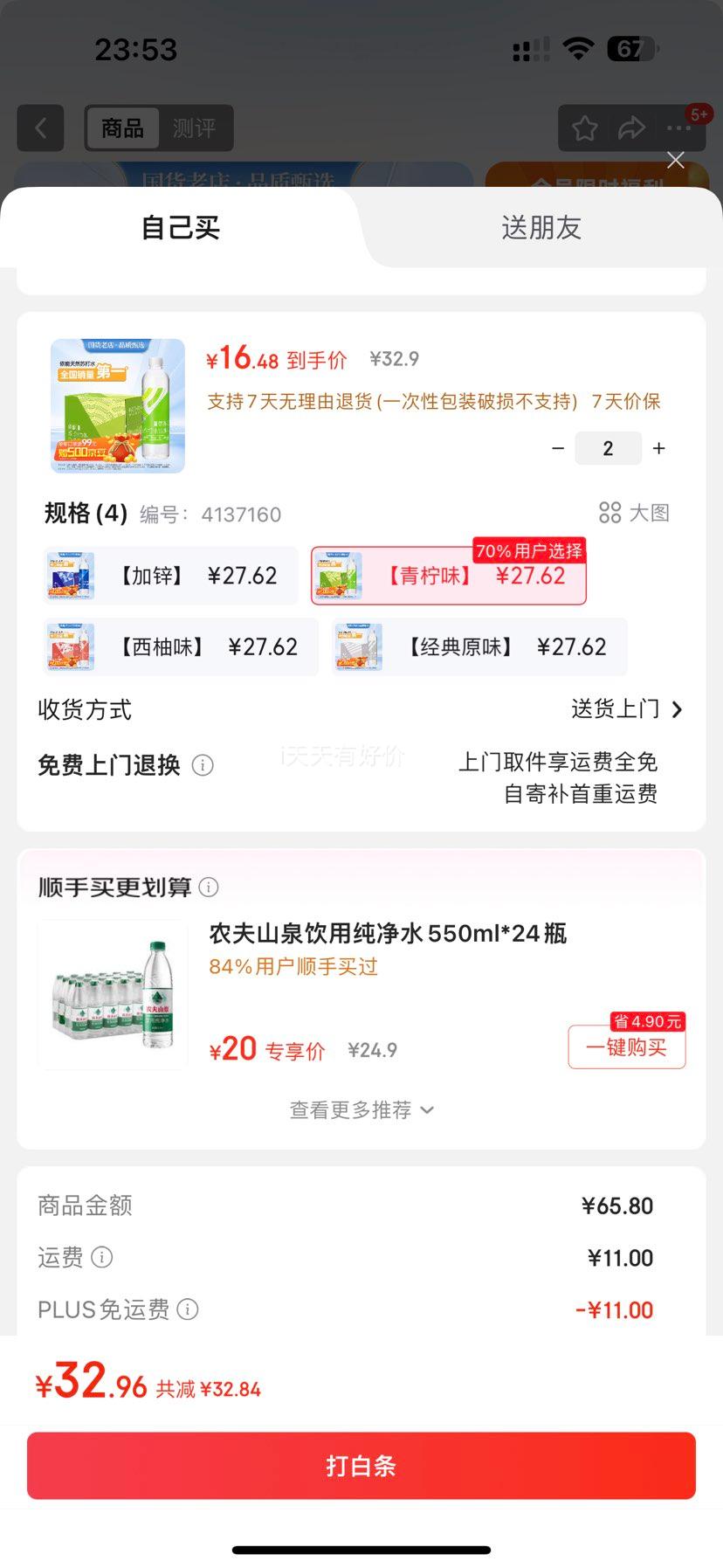Open the product thumbnail image
This screenshot has width=723, height=1568.
(118, 406)
